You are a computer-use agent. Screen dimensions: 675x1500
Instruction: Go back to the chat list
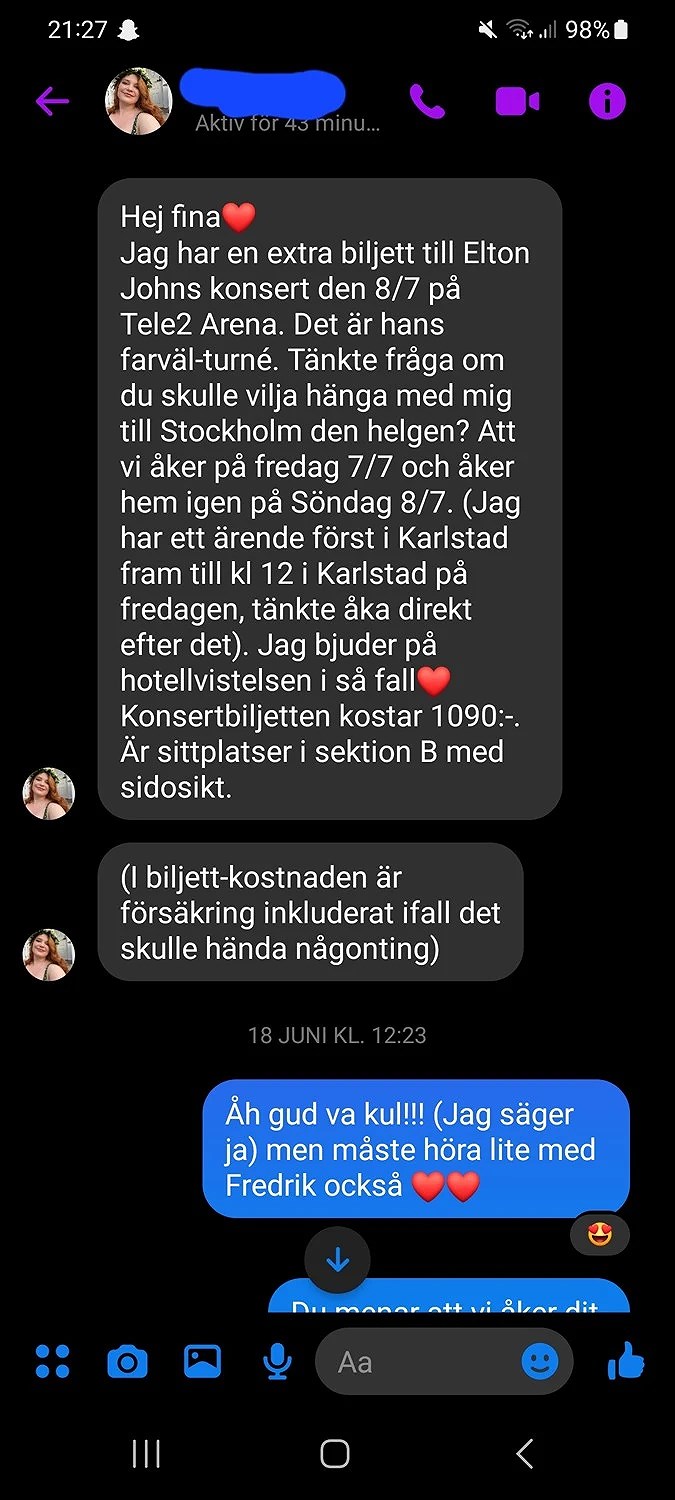pos(52,101)
